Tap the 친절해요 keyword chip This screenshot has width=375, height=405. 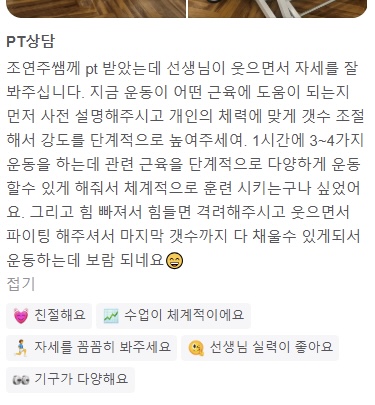point(49,316)
